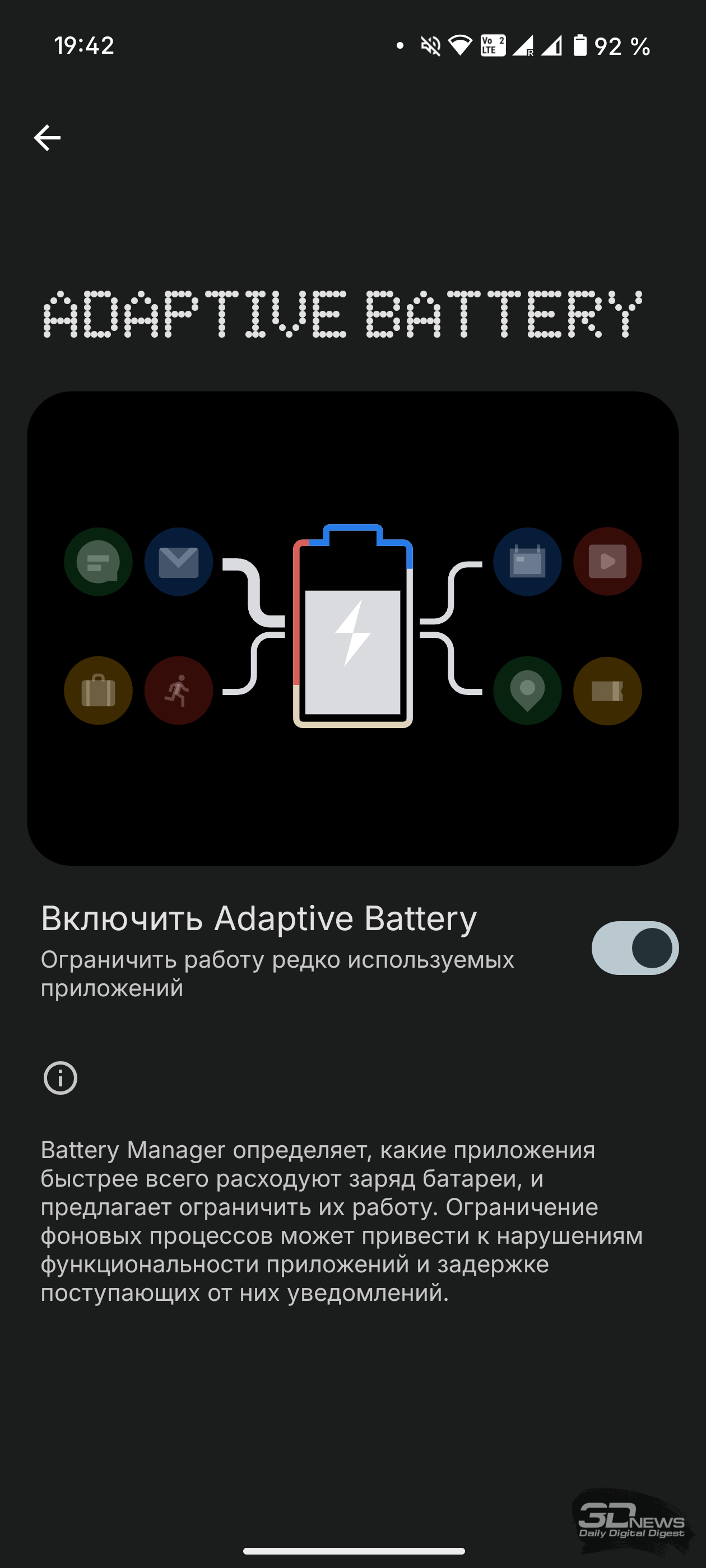Disable the Adaptive Battery switch
This screenshot has width=706, height=1568.
635,948
